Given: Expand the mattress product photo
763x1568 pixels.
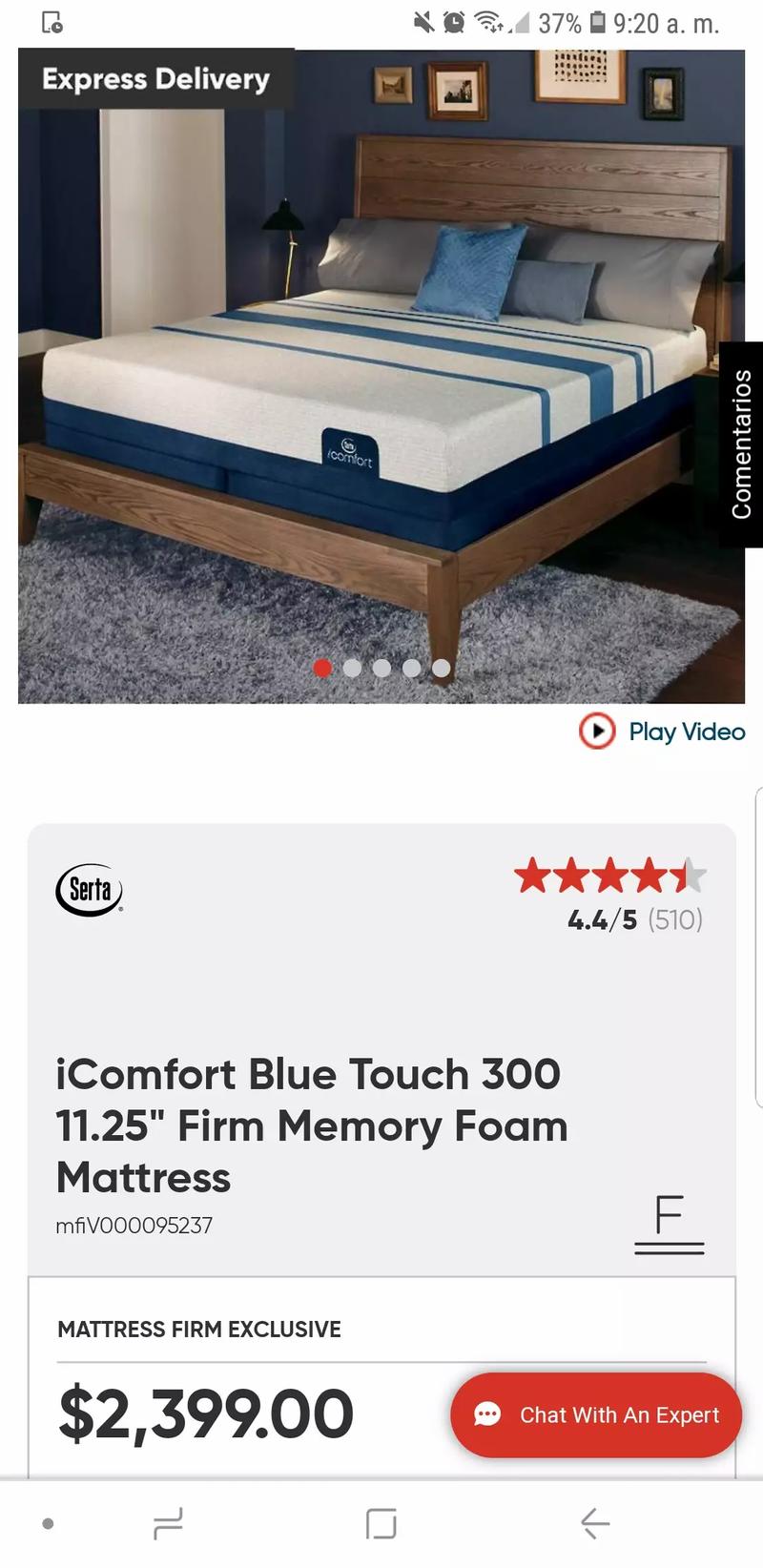Looking at the screenshot, I should (381, 377).
